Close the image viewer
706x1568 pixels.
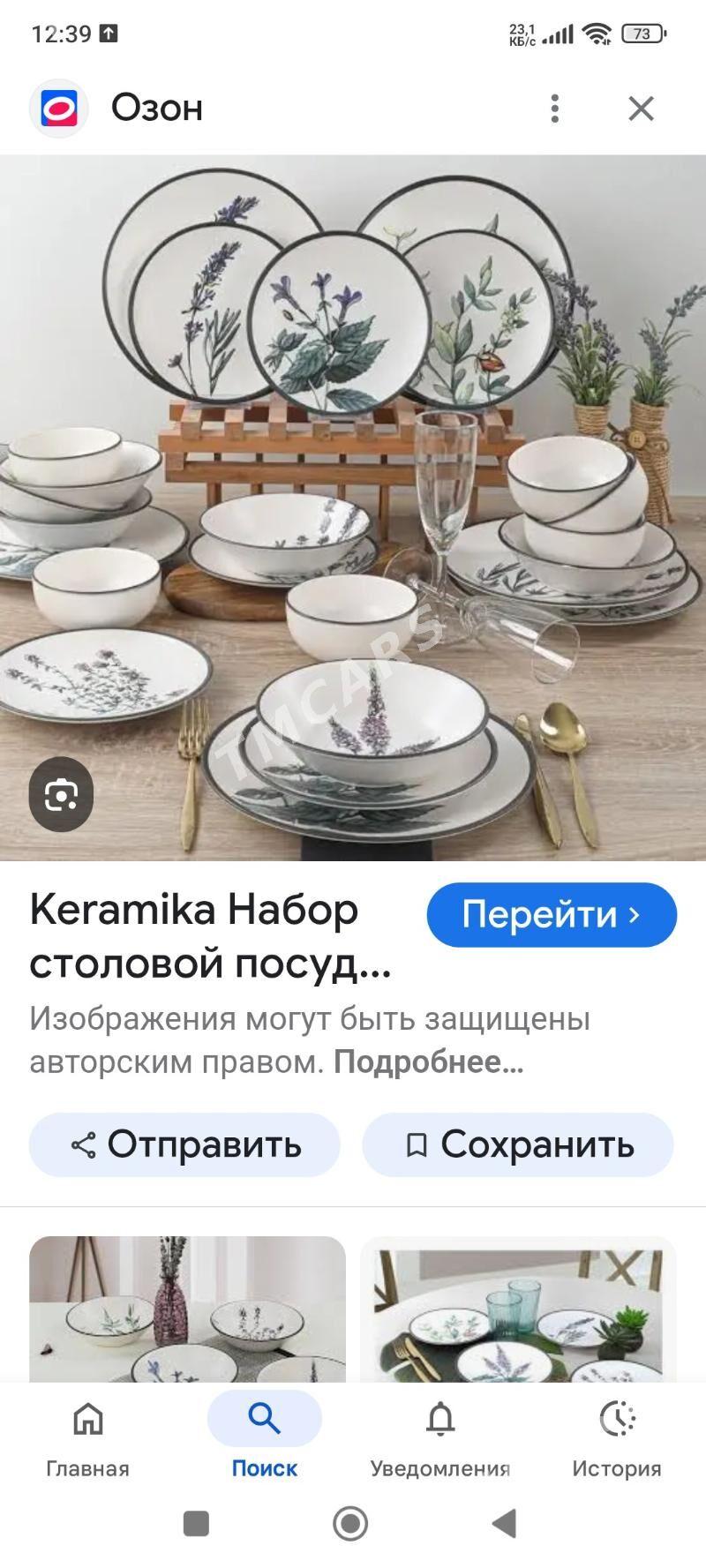point(641,109)
